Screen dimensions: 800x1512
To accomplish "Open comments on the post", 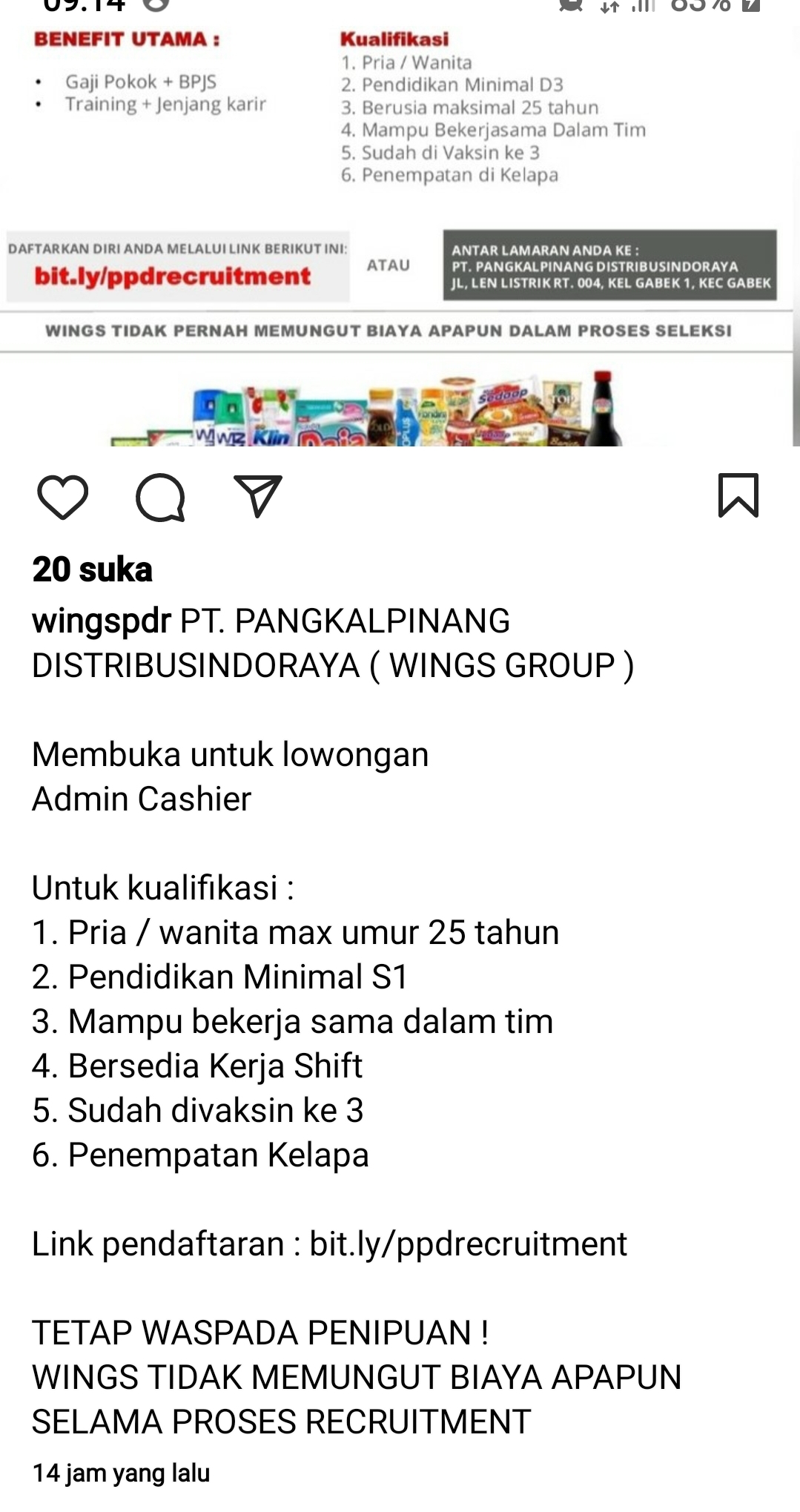I will 160,497.
